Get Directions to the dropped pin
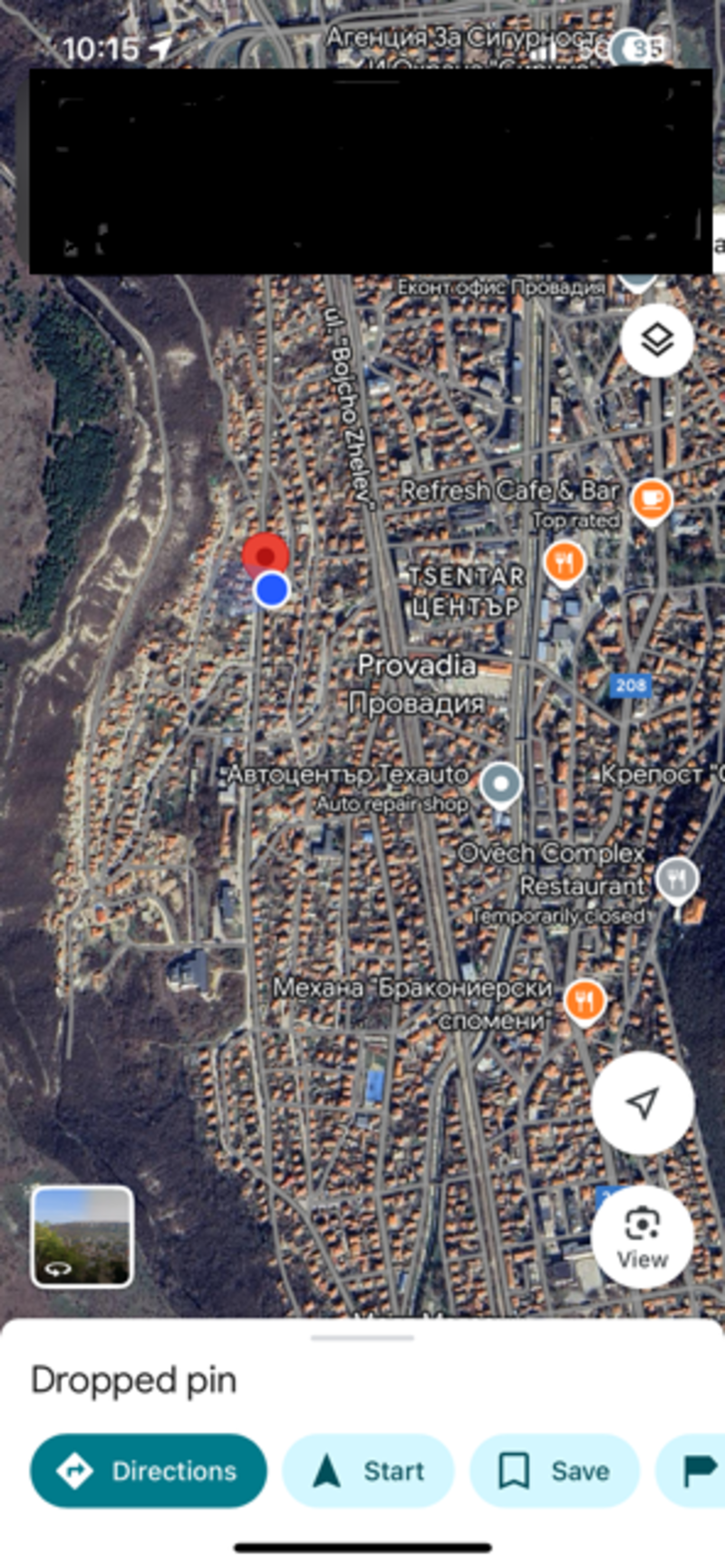Screen dimensions: 725x1568 pos(149,1470)
